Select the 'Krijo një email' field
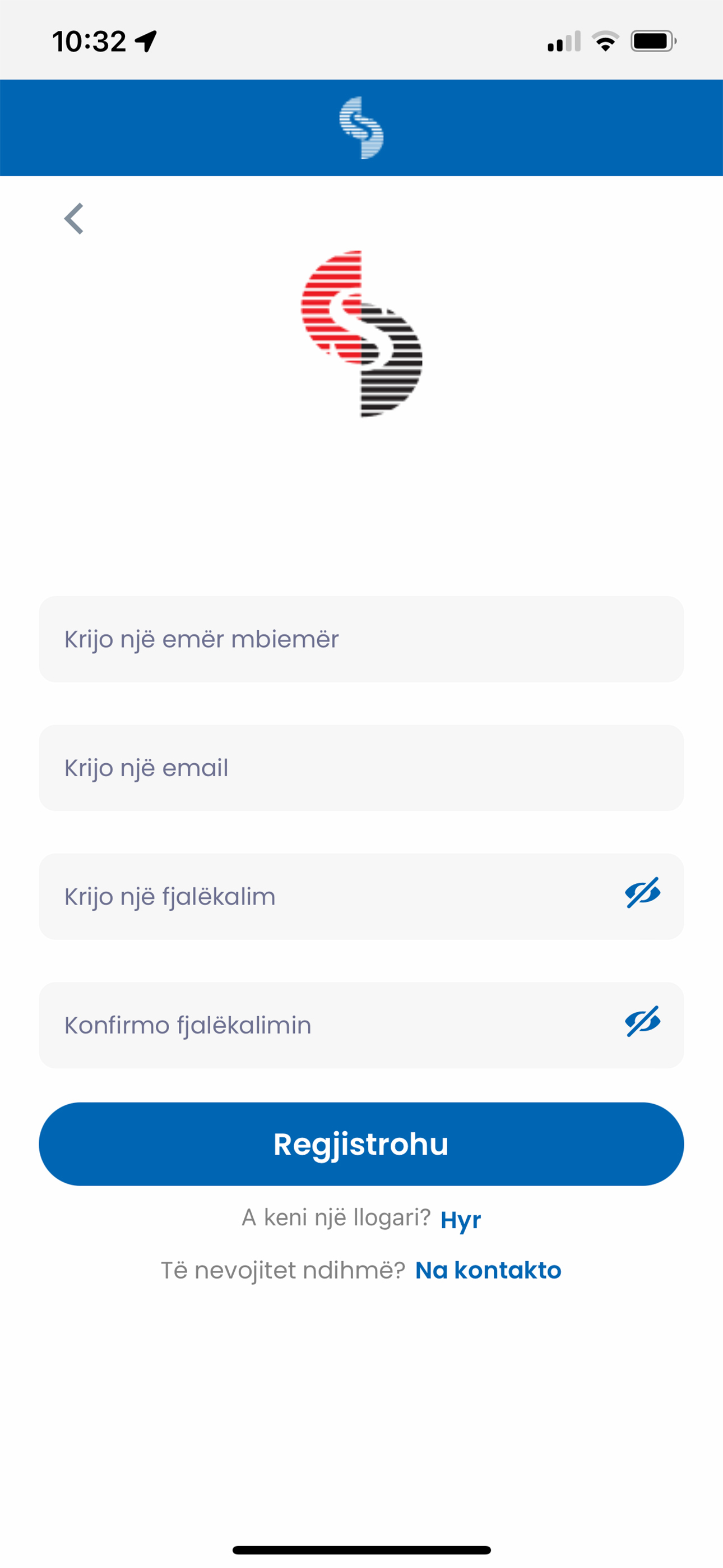 coord(361,768)
